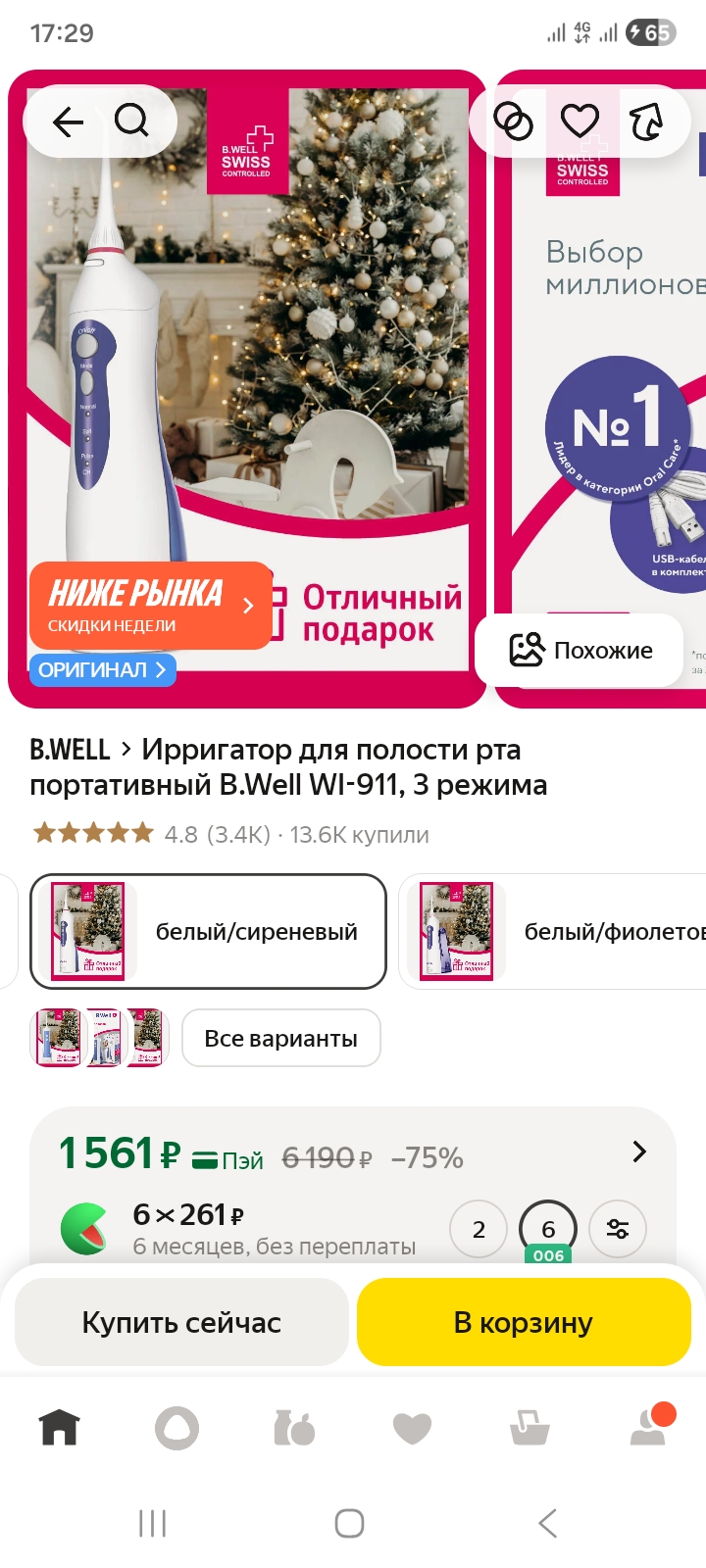The image size is (706, 1568).
Task: Go back using the arrow icon
Action: [x=68, y=122]
